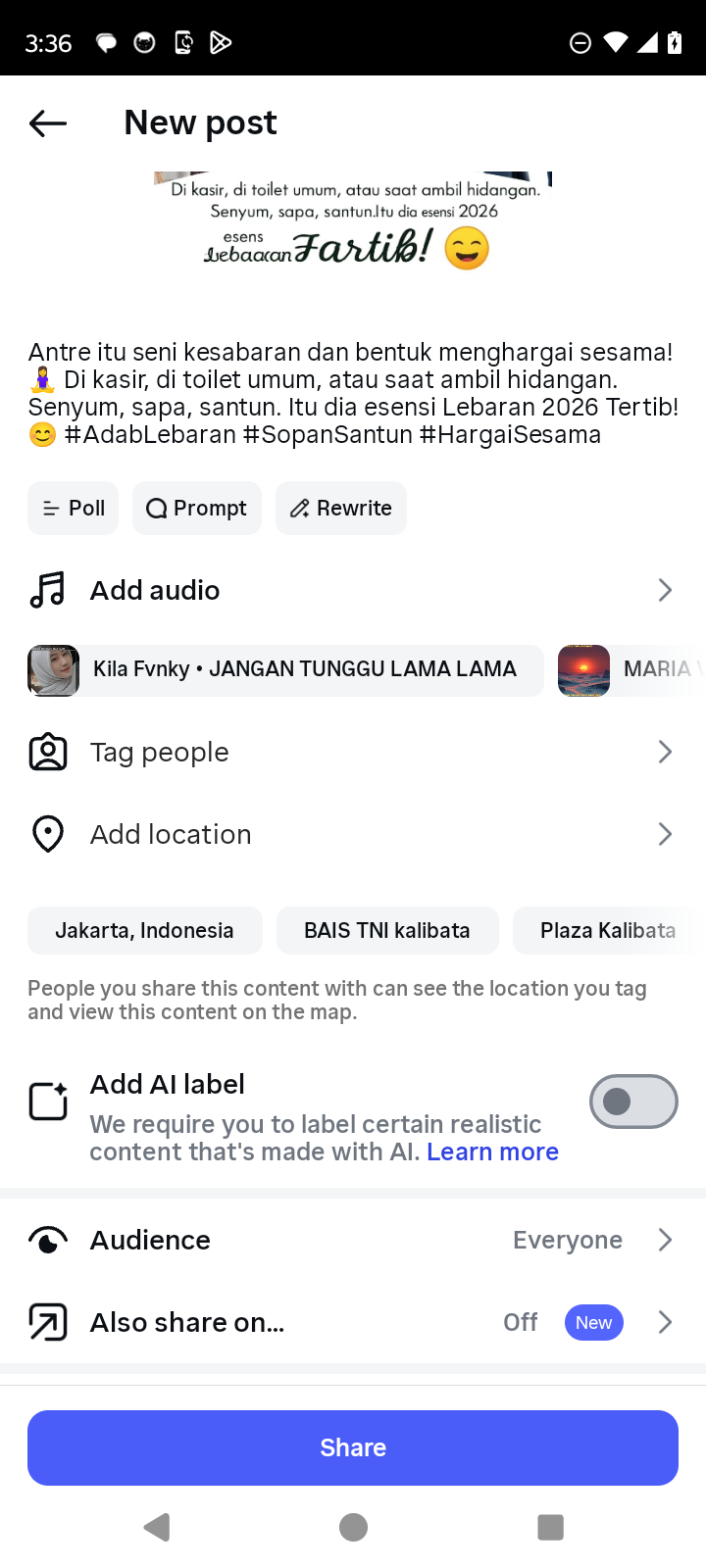Choose the MARIA audio suggestion
Image resolution: width=706 pixels, height=1568 pixels.
tap(630, 670)
